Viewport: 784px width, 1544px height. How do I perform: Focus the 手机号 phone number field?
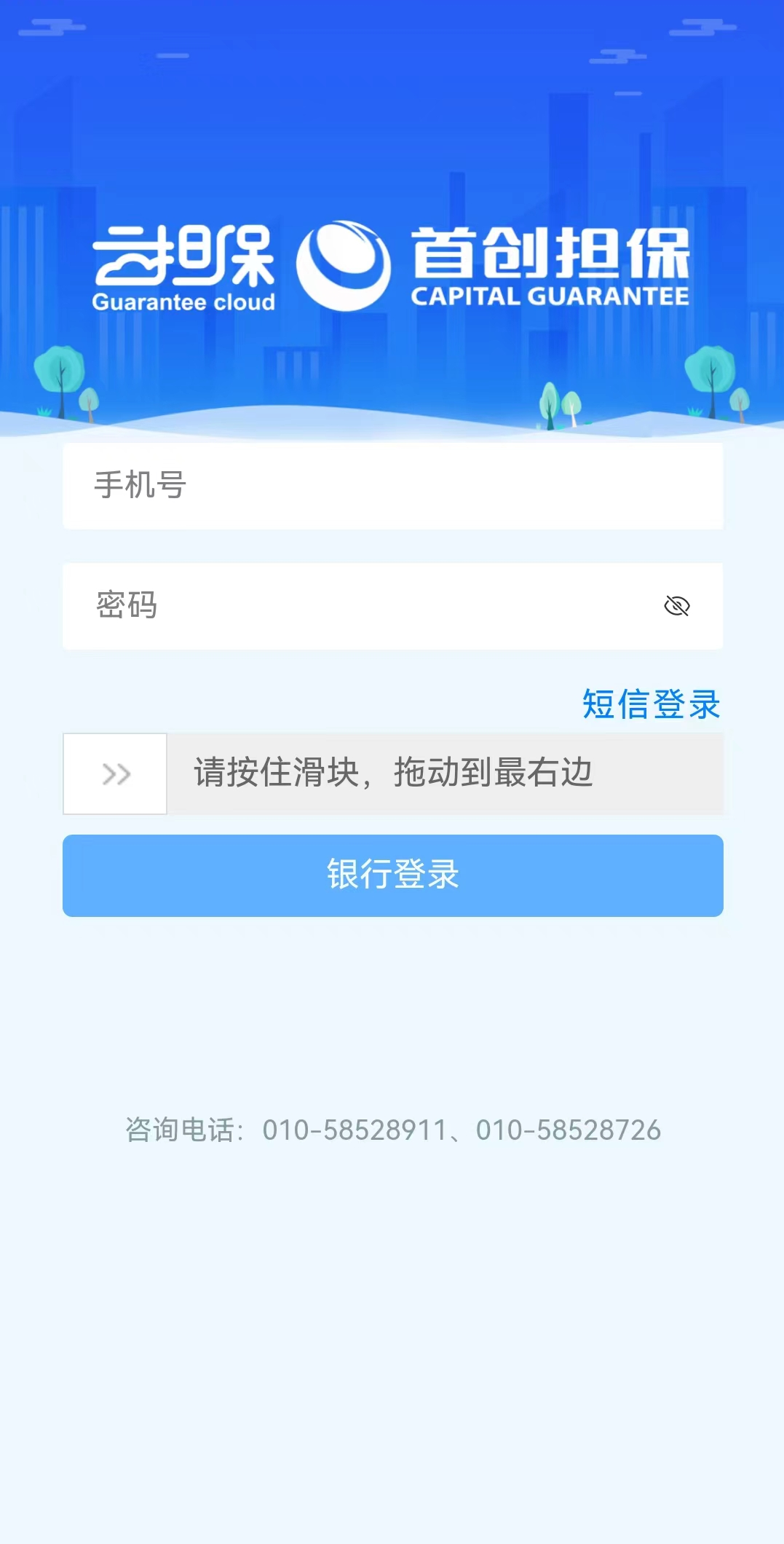(x=392, y=486)
